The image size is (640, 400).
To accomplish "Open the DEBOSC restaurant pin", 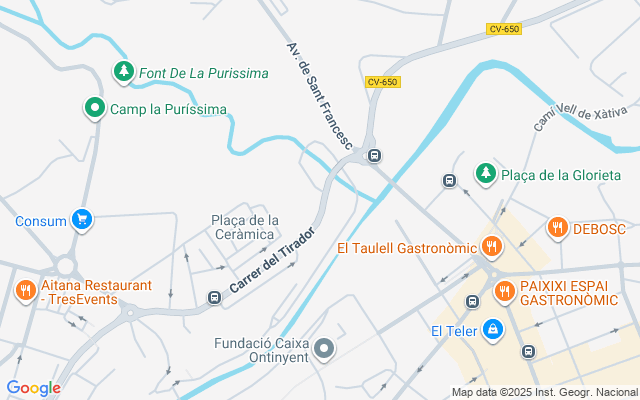I will click(557, 228).
